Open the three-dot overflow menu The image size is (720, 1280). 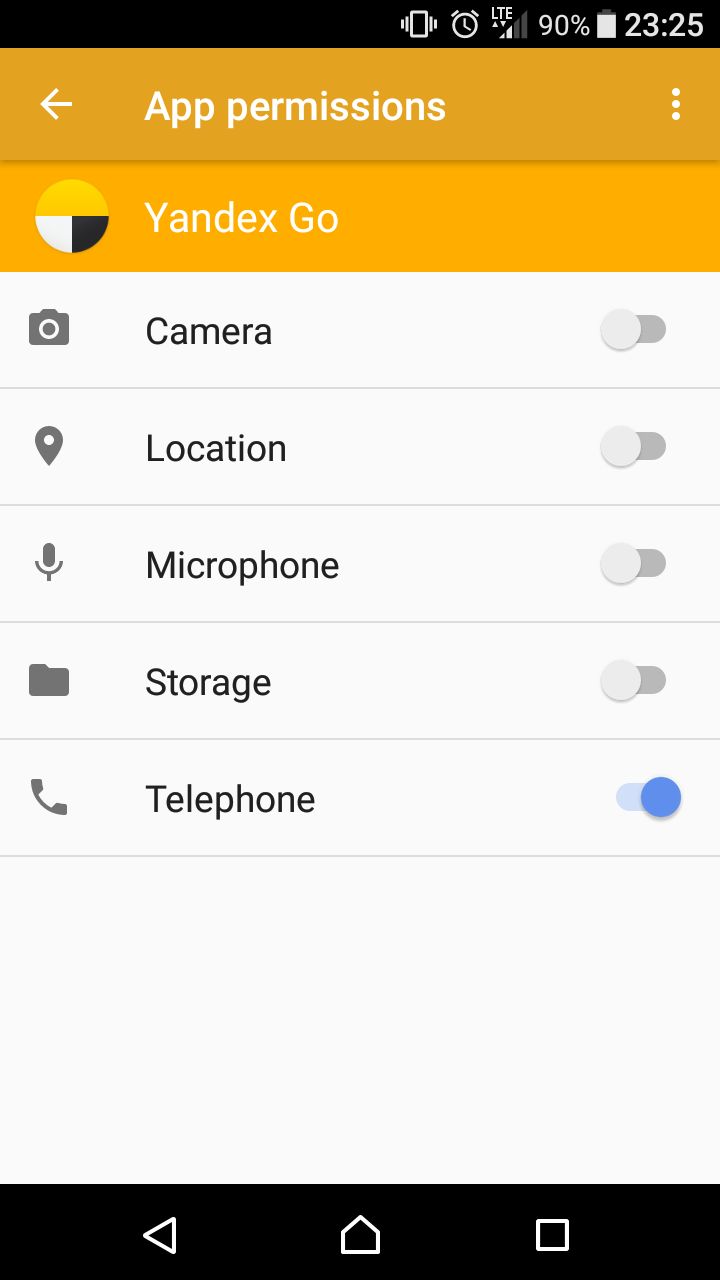click(676, 104)
